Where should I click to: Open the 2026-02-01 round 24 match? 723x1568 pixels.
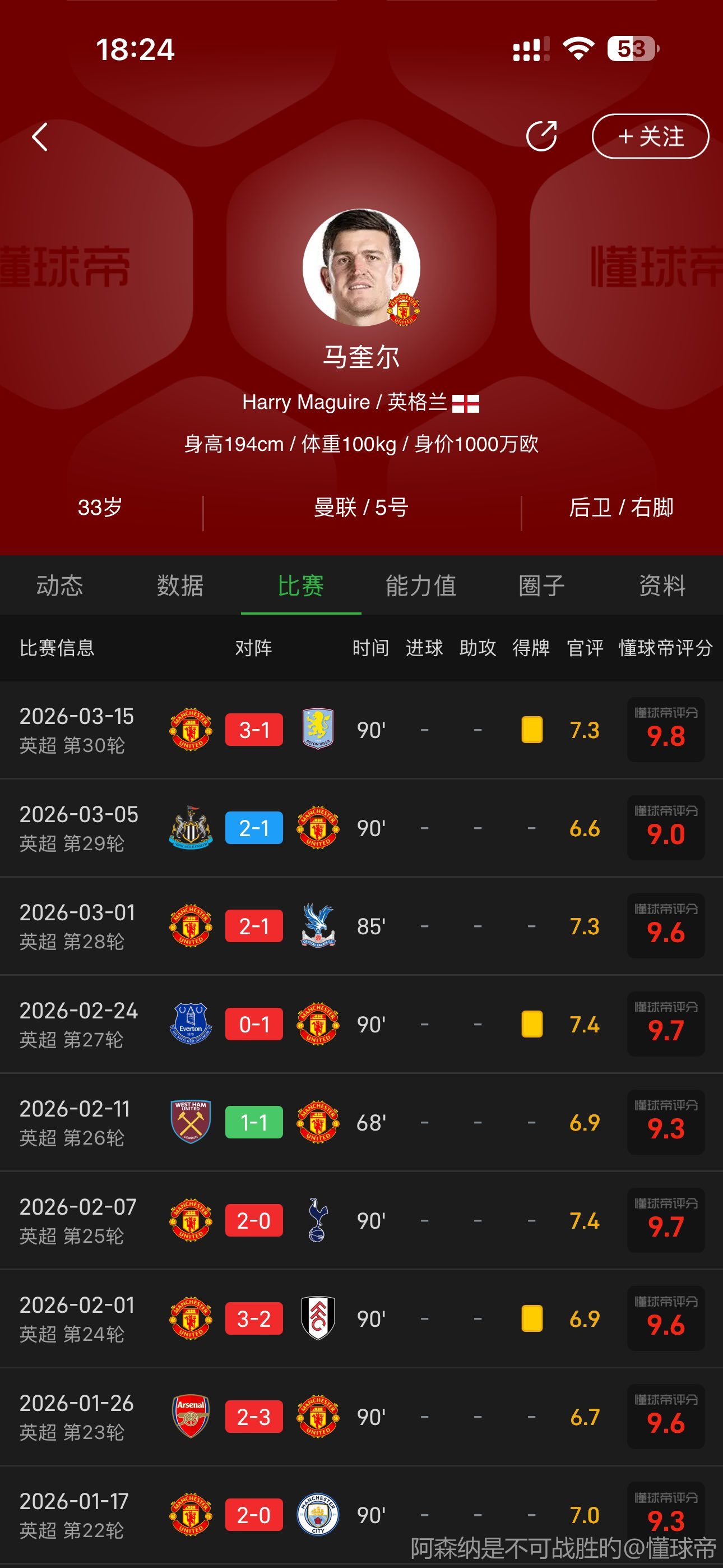click(x=254, y=1319)
